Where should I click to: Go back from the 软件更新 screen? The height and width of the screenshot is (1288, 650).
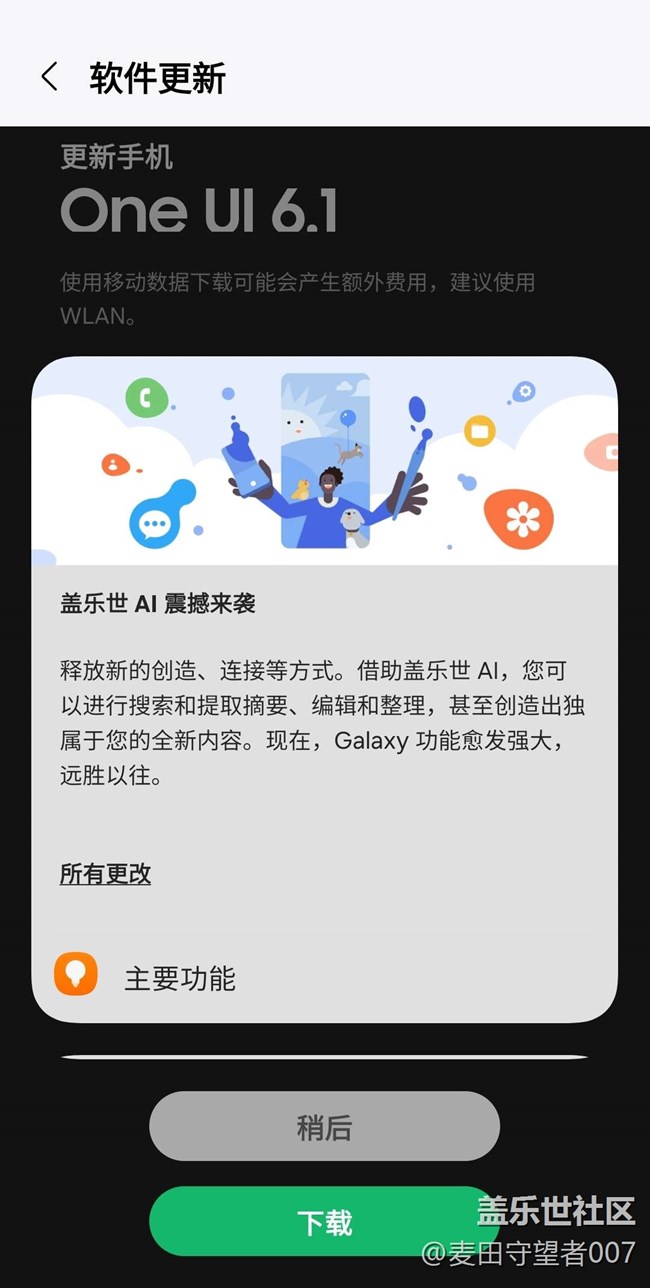pos(49,77)
